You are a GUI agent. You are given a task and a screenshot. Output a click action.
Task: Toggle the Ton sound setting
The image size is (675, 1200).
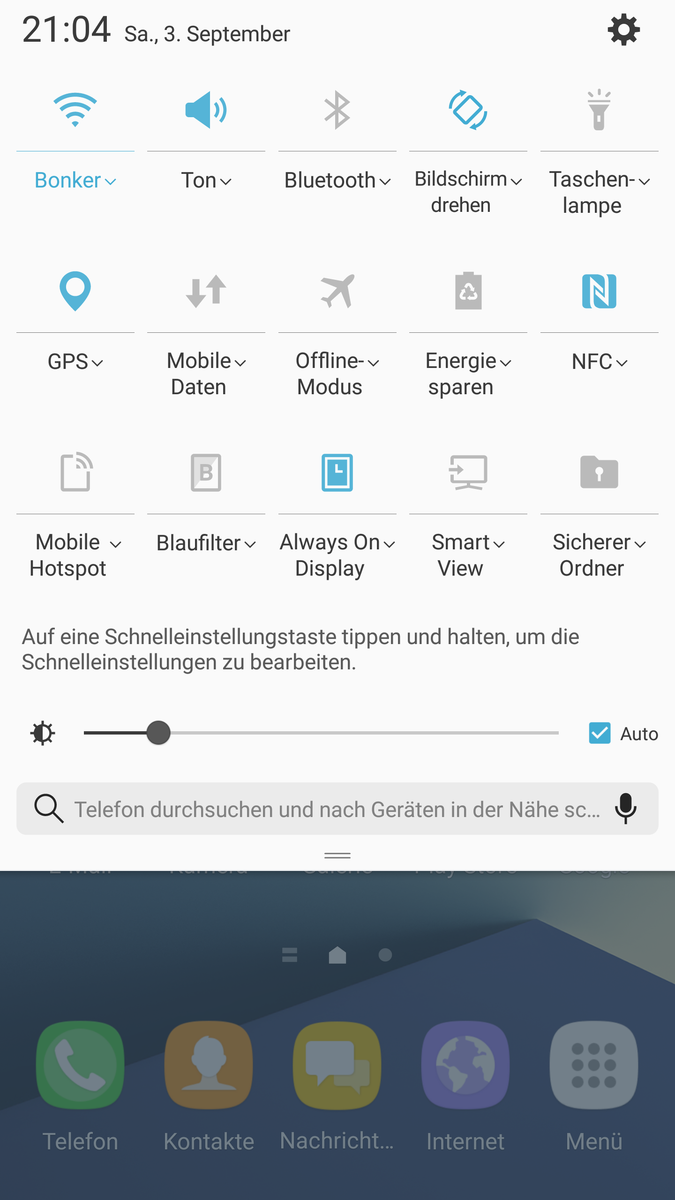click(206, 109)
